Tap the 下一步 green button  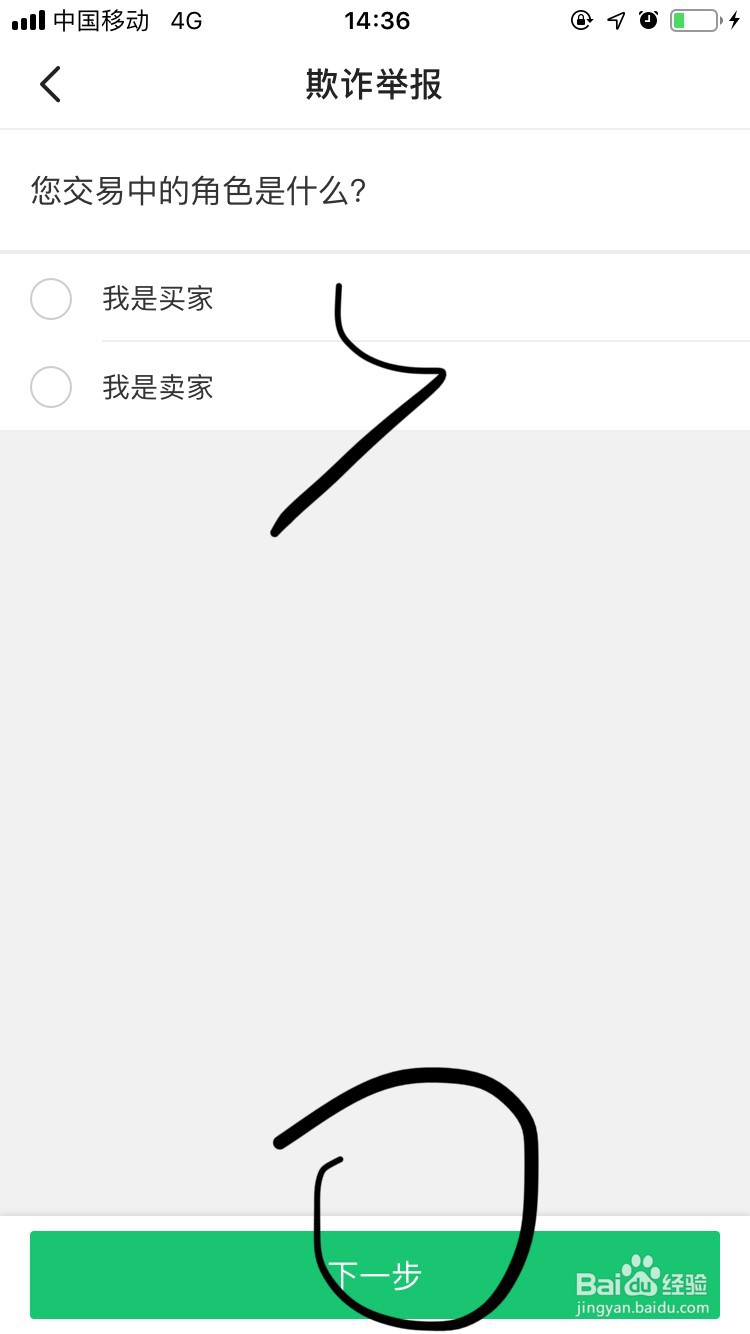tap(375, 1275)
